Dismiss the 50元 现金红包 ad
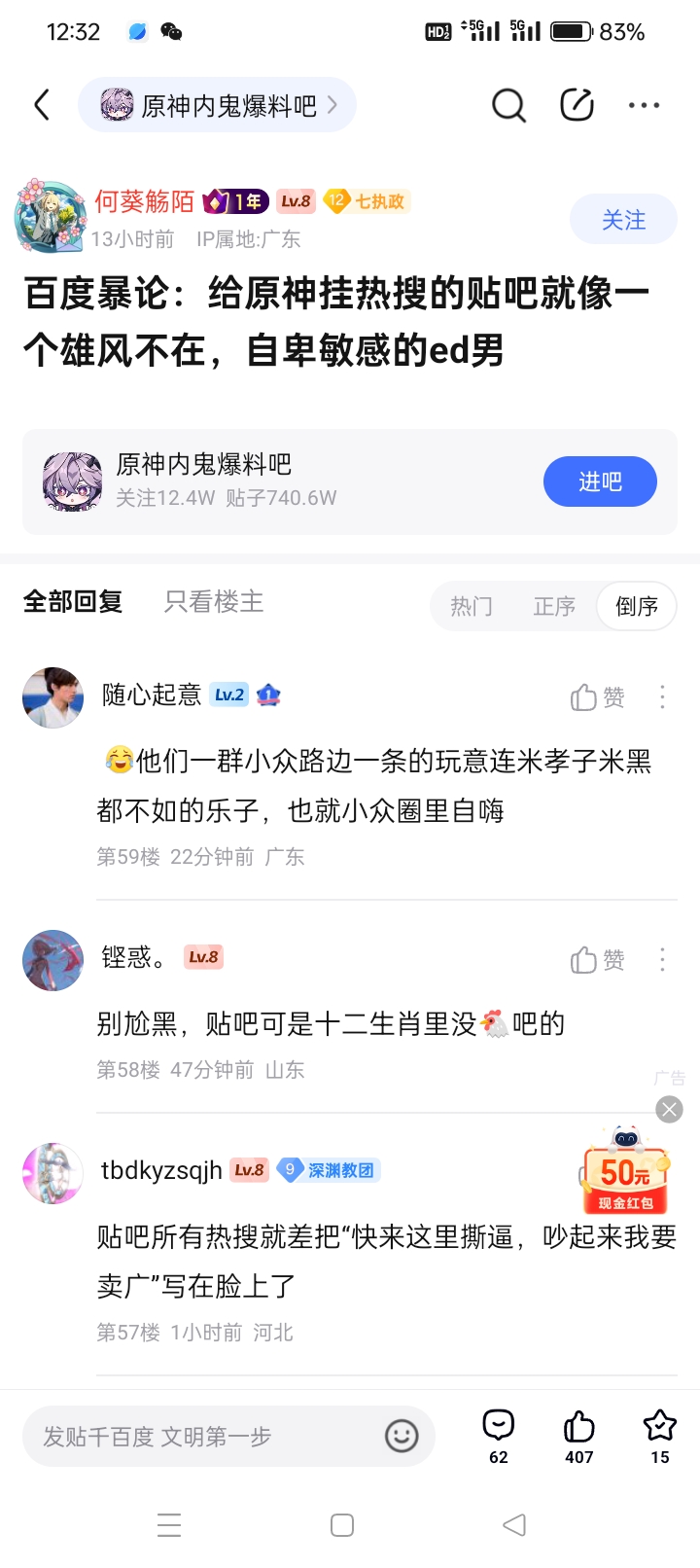 (669, 1109)
